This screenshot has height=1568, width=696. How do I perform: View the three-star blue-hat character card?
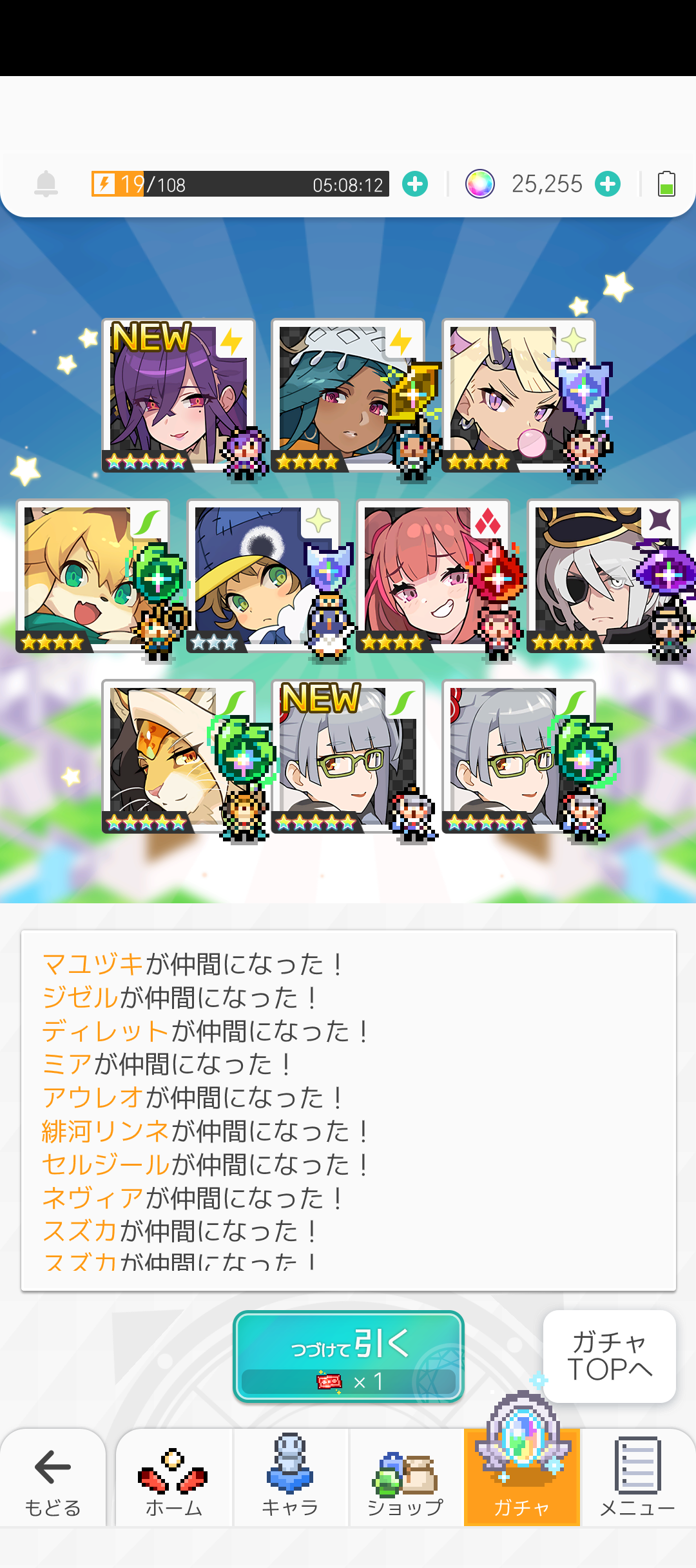262,576
